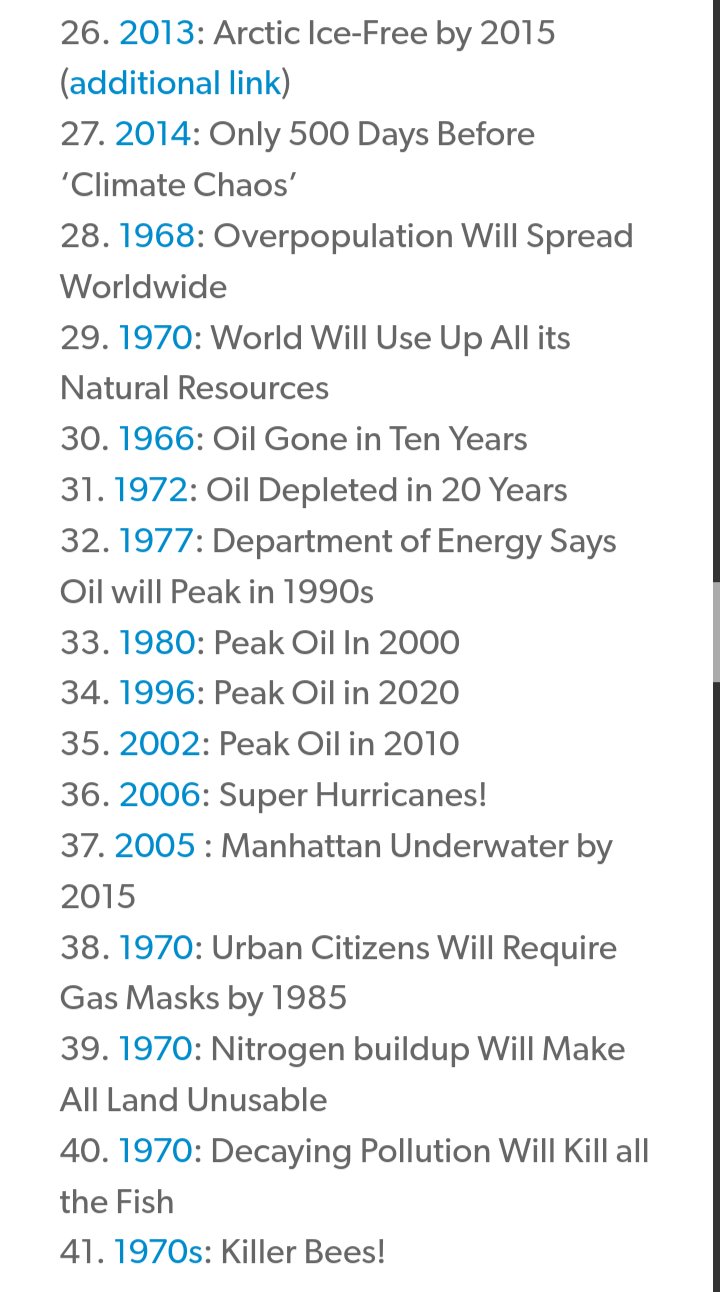Open the 1968 Overpopulation link
The height and width of the screenshot is (1292, 720).
[155, 236]
